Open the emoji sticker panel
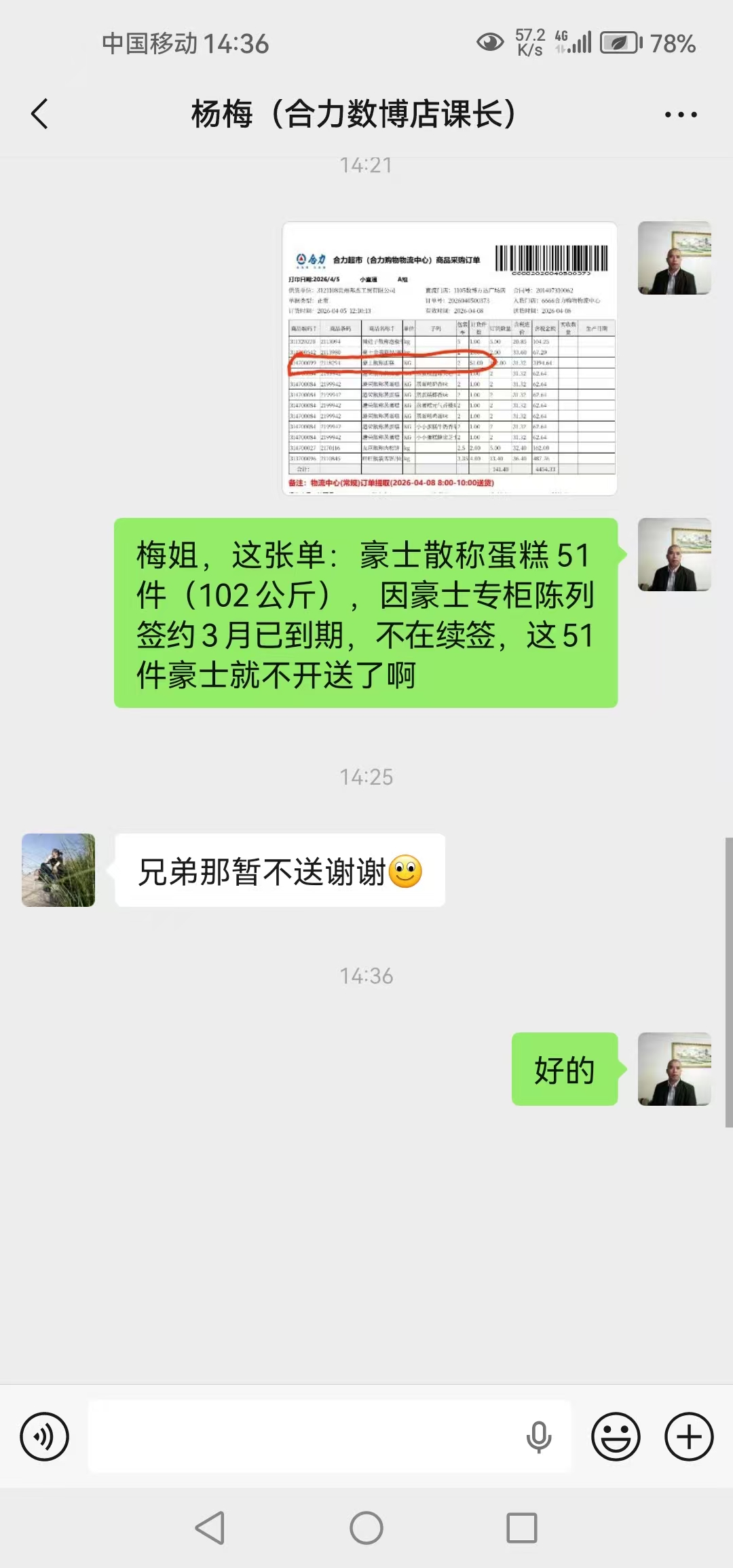Screen dimensions: 733x1568 click(616, 1436)
